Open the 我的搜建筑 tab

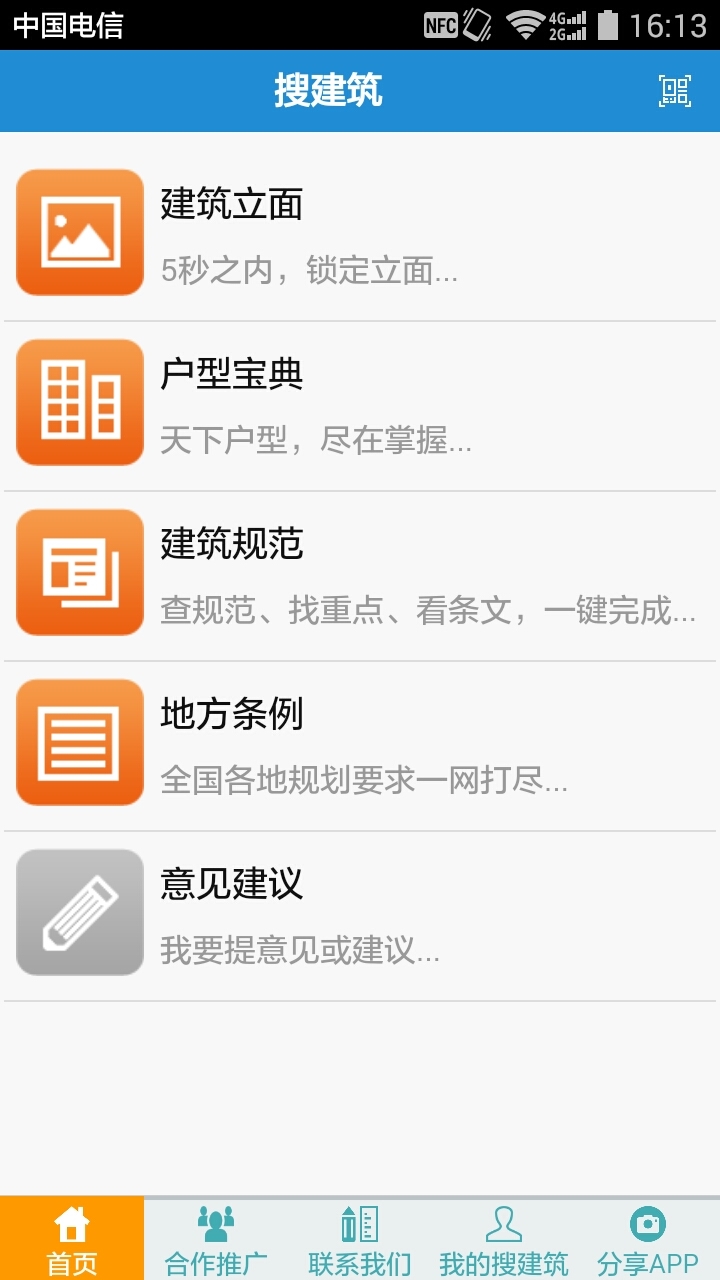[x=504, y=1239]
